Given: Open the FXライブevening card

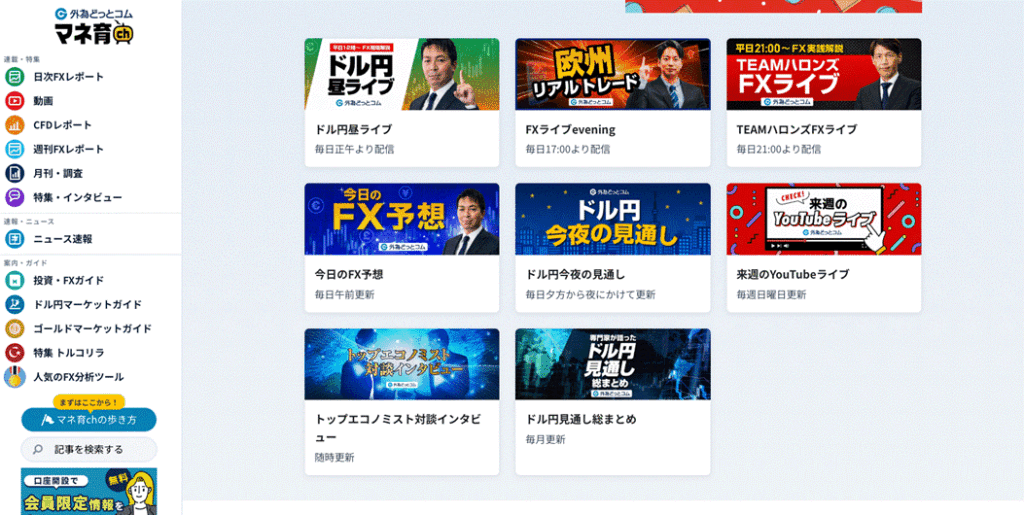Looking at the screenshot, I should pyautogui.click(x=613, y=102).
